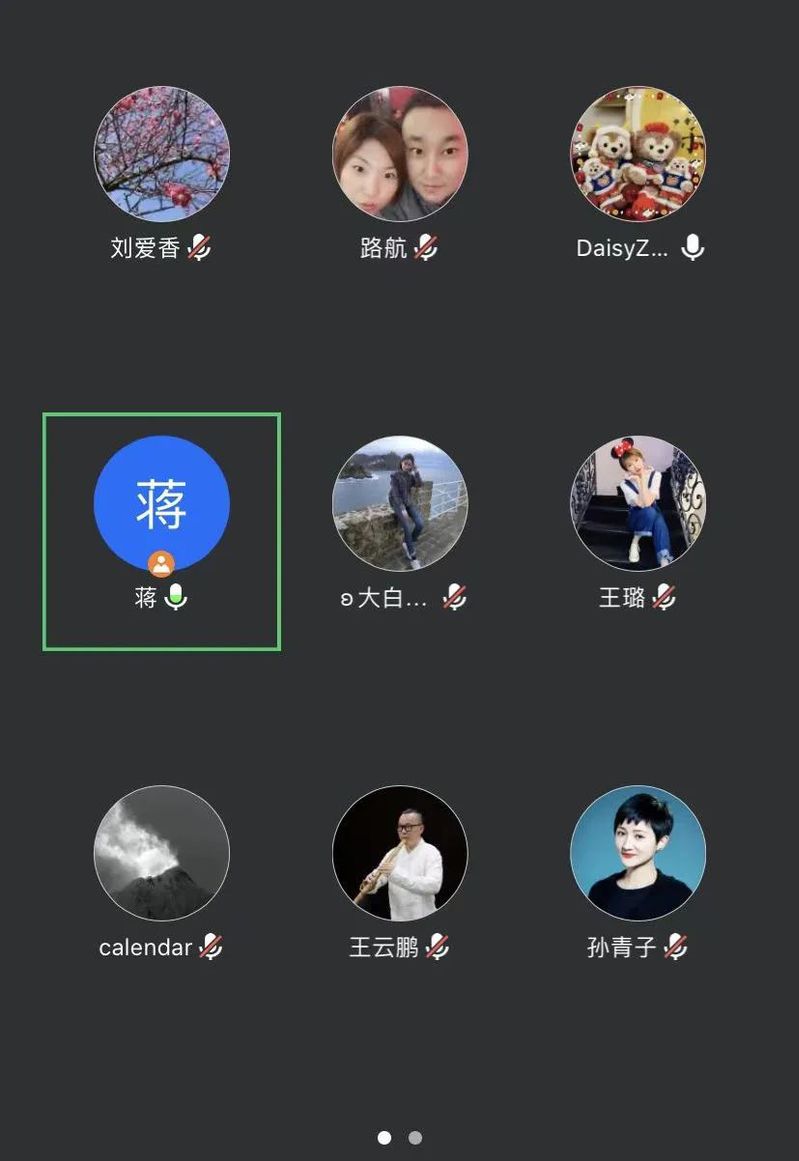Open the calendar participant tile
Image resolution: width=799 pixels, height=1161 pixels.
(x=162, y=853)
